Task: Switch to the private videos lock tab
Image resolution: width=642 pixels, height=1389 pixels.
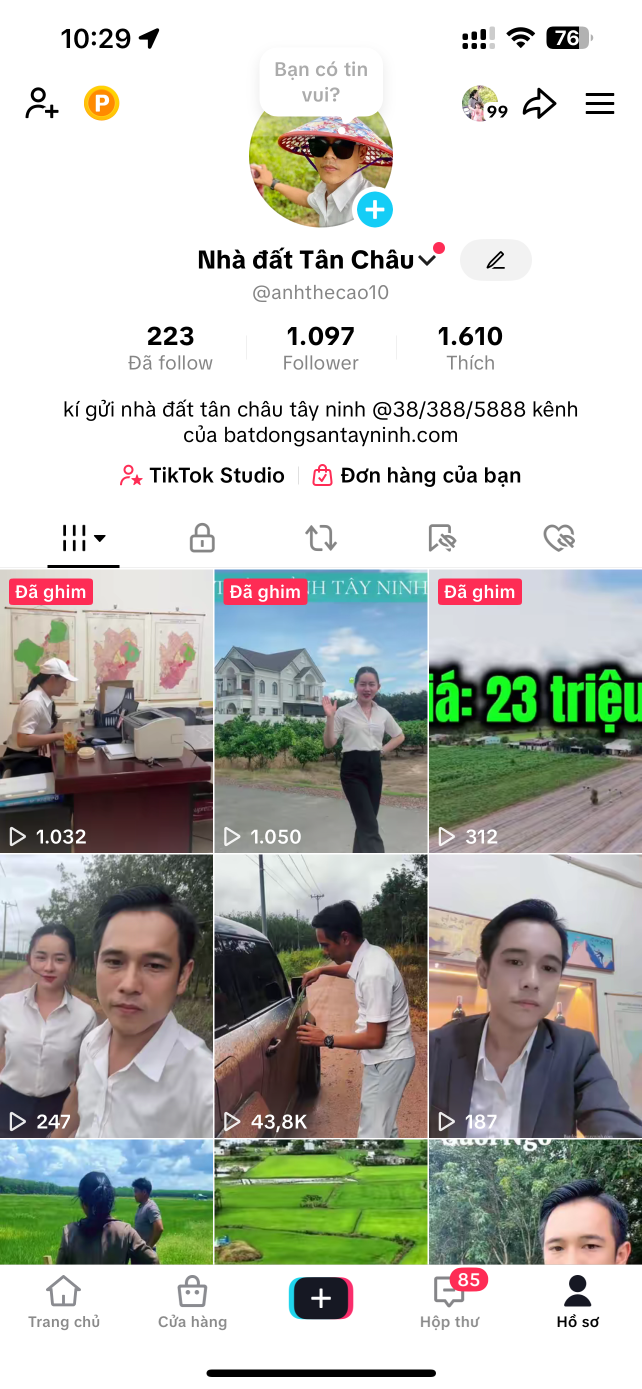Action: (x=202, y=539)
